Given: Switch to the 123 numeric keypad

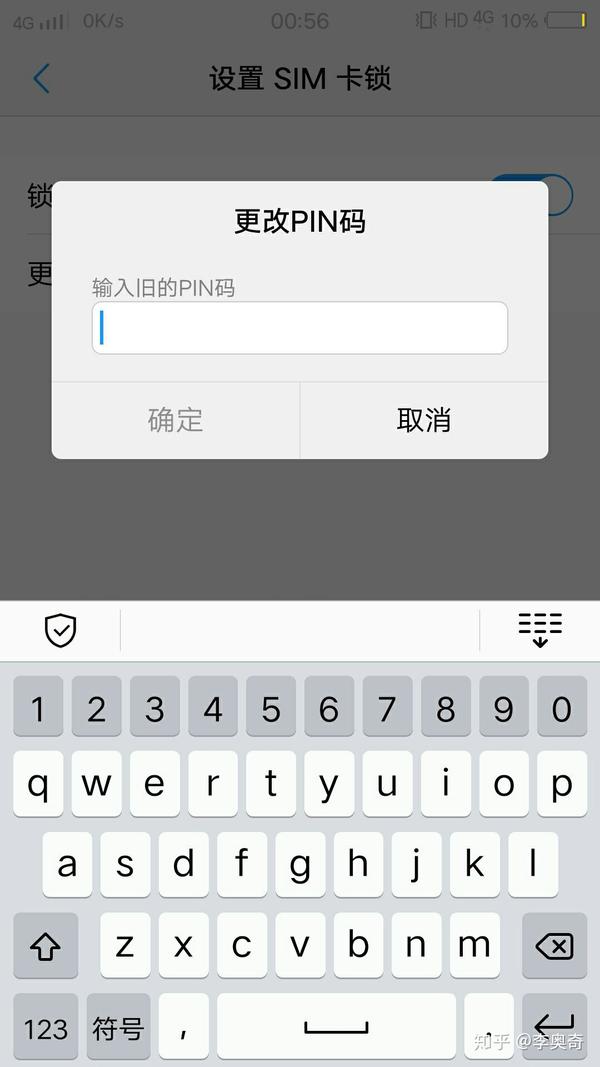Looking at the screenshot, I should pos(46,1027).
